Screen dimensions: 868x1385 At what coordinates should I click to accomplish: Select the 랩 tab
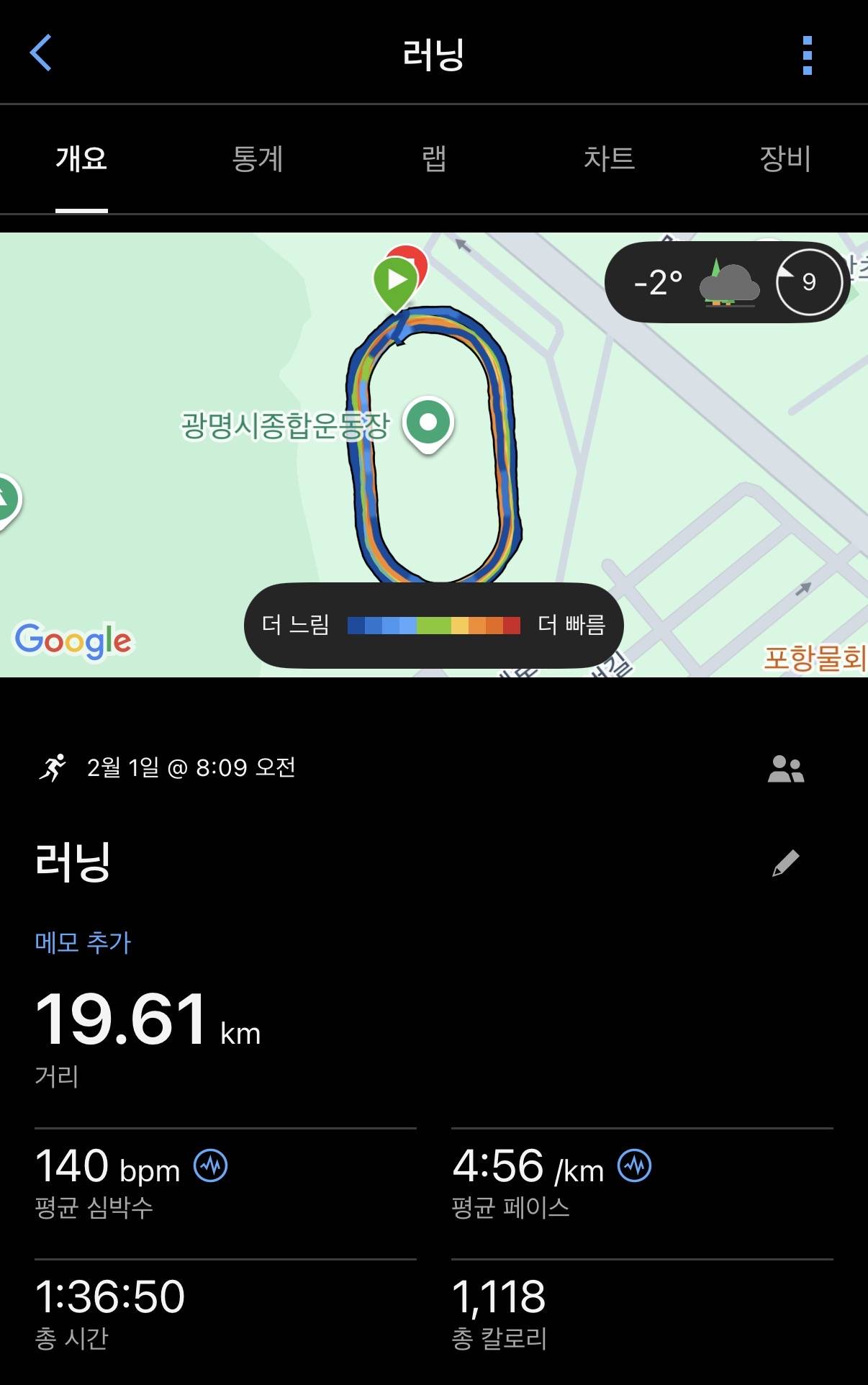click(x=434, y=160)
